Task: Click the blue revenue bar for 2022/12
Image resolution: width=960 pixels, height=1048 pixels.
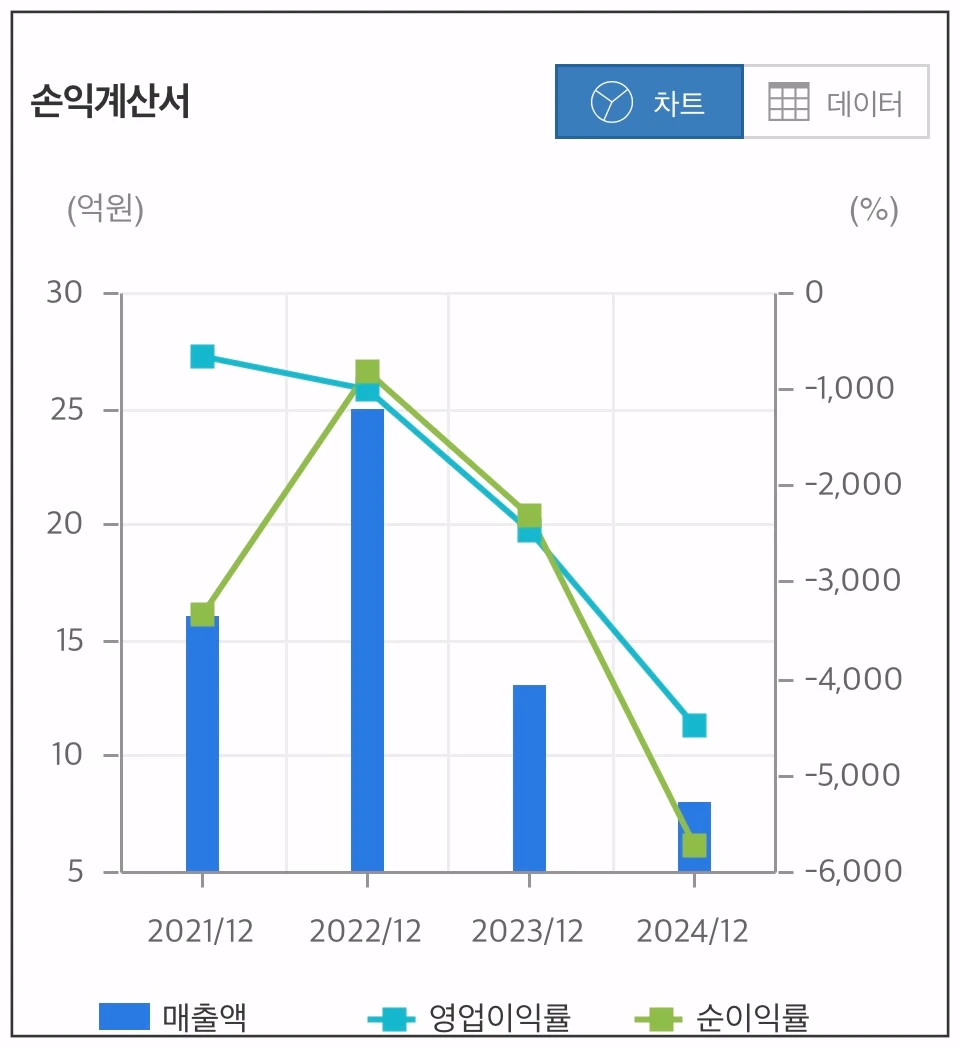Action: pyautogui.click(x=365, y=630)
